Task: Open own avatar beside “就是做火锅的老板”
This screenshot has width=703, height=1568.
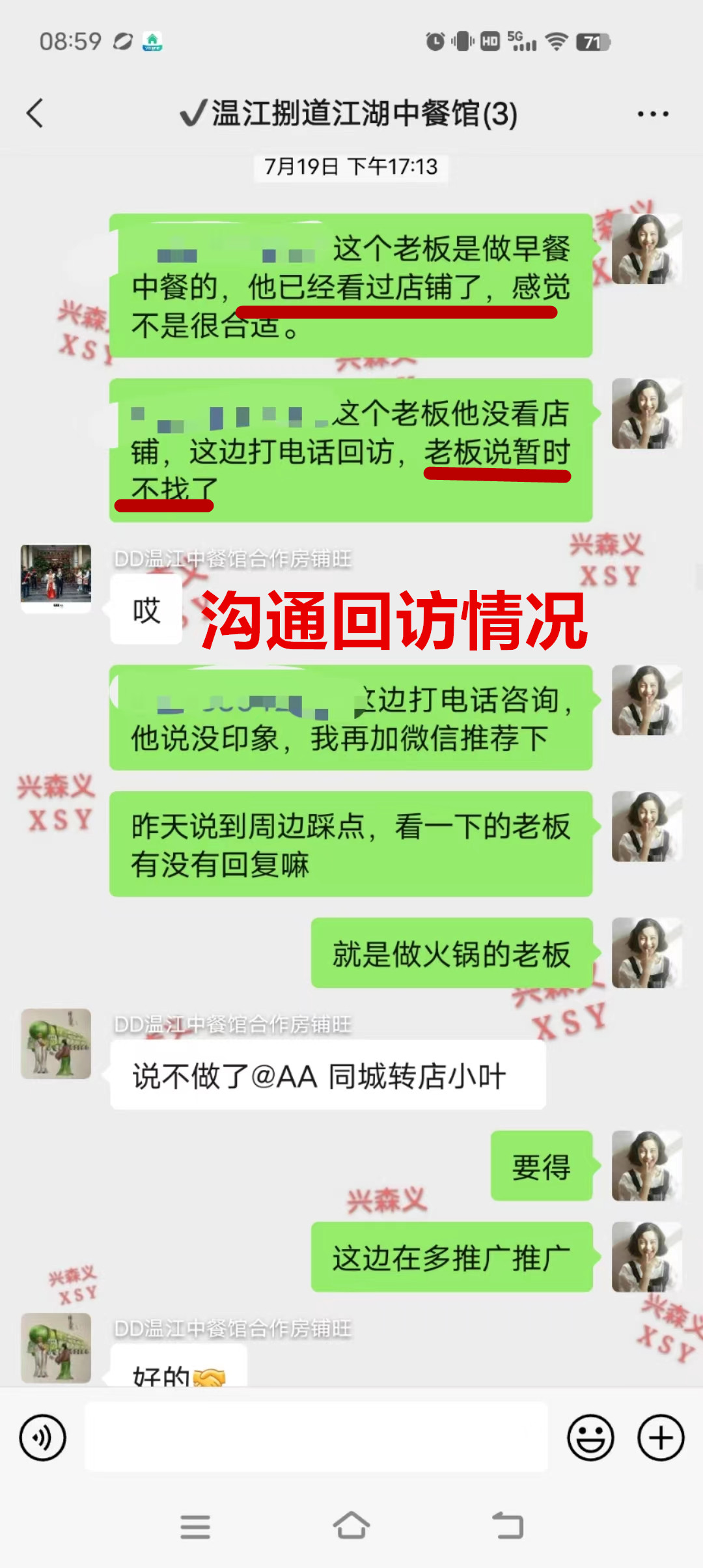Action: 646,952
